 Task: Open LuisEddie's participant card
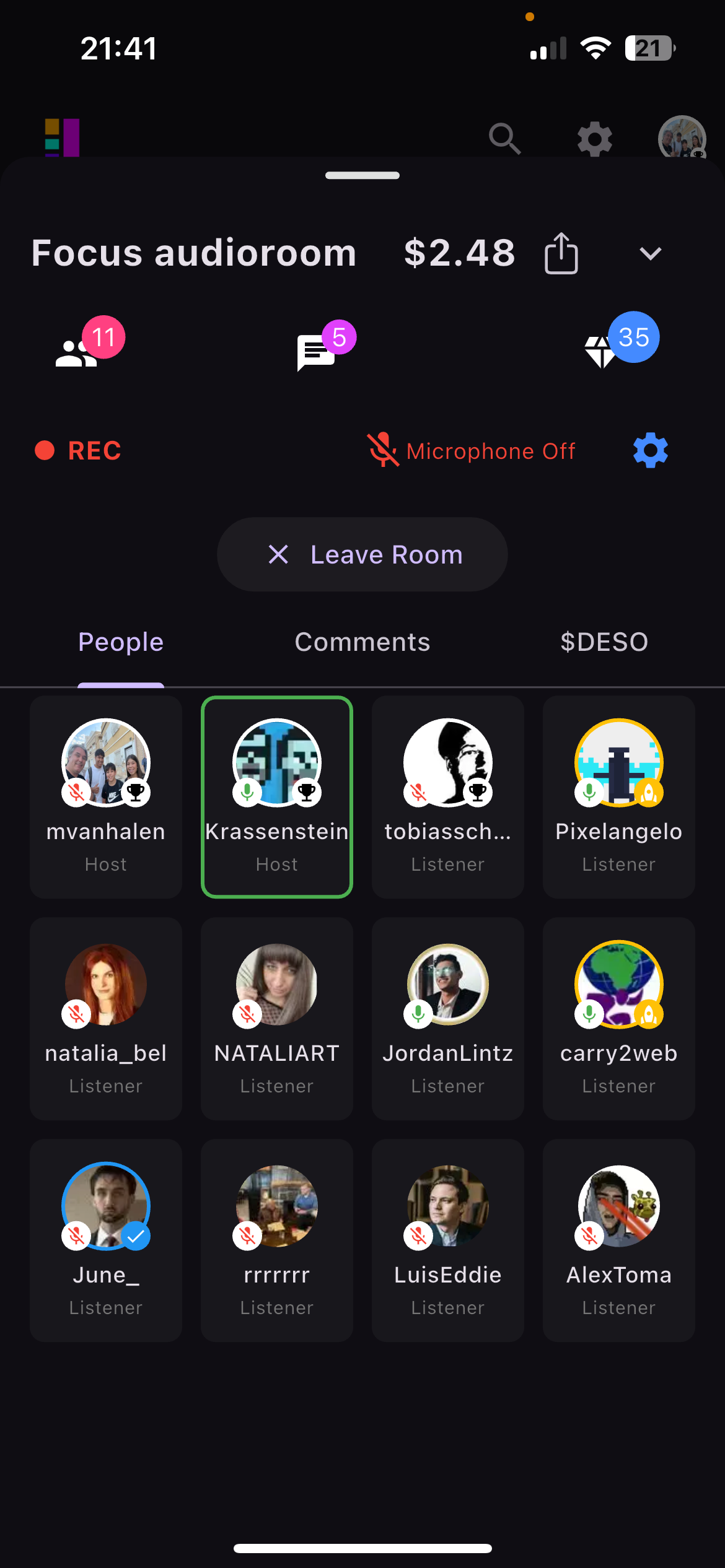(448, 1240)
